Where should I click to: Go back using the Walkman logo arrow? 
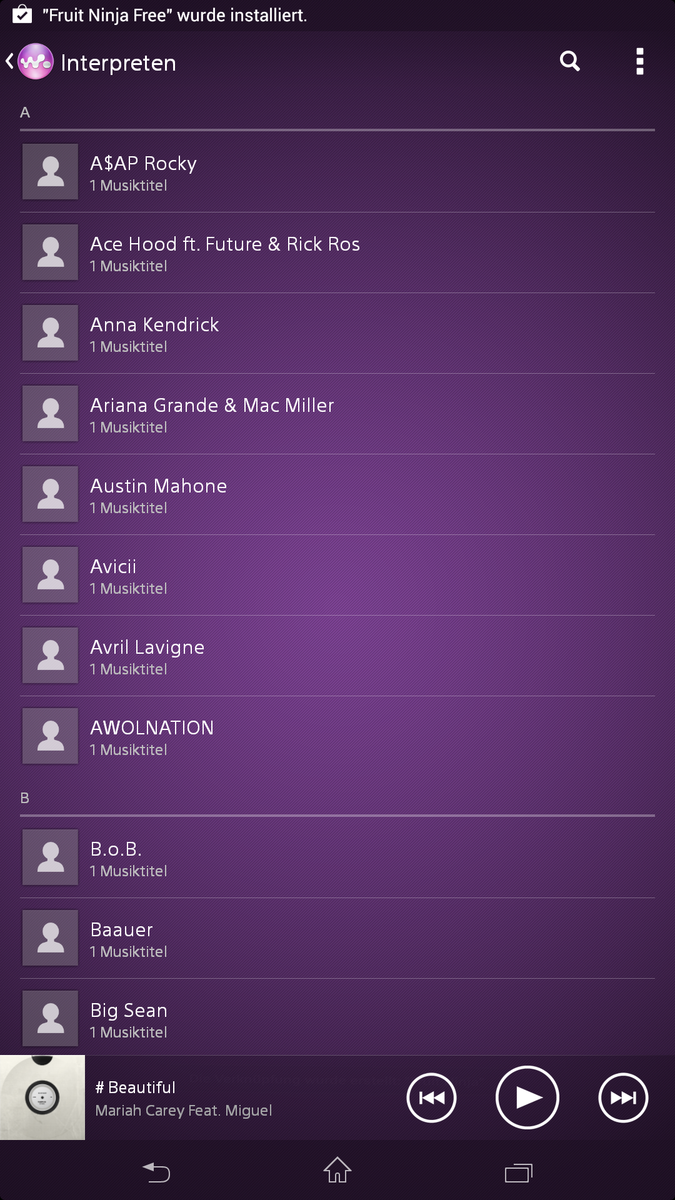(28, 62)
